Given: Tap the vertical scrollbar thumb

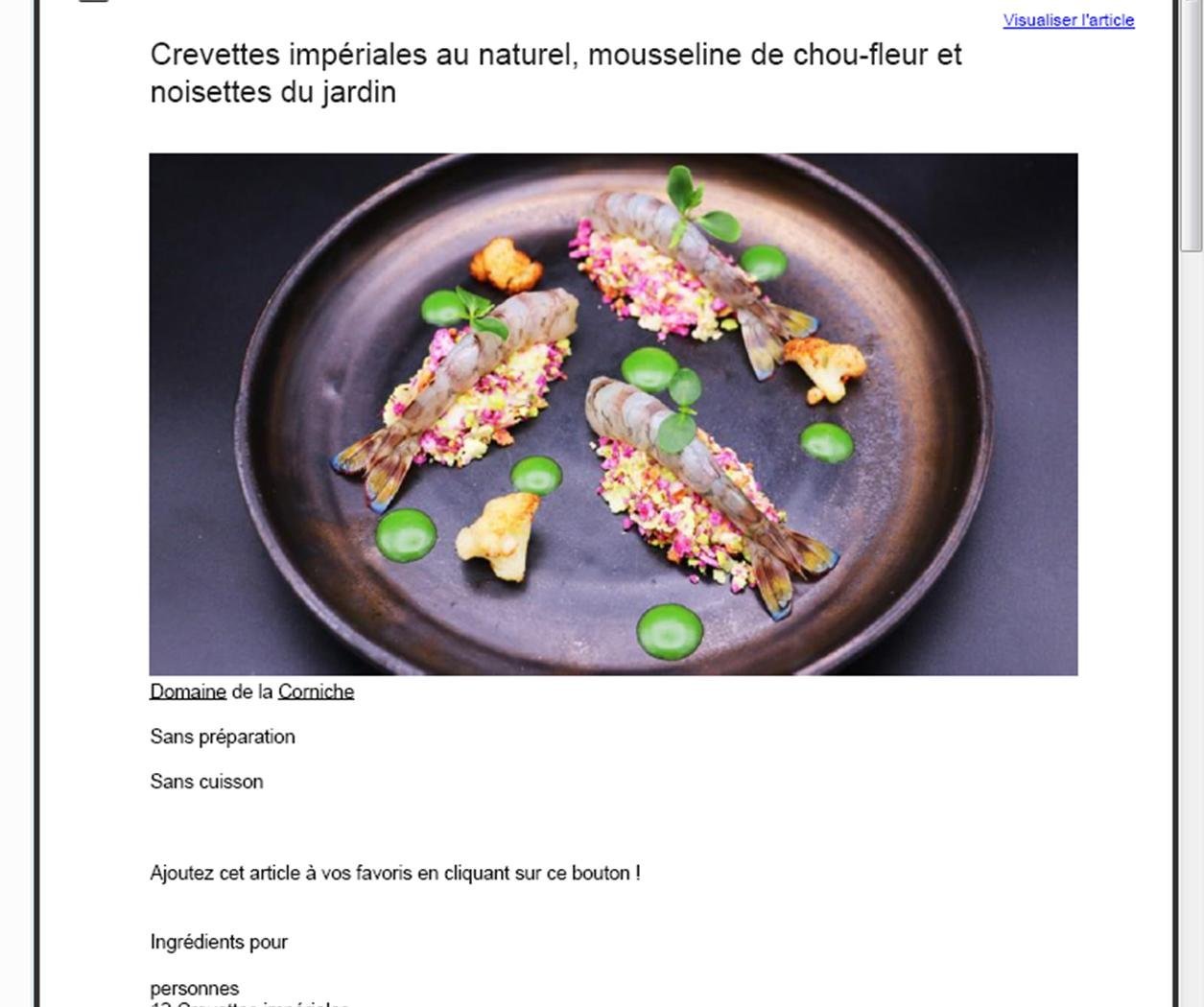Looking at the screenshot, I should pos(1191,125).
